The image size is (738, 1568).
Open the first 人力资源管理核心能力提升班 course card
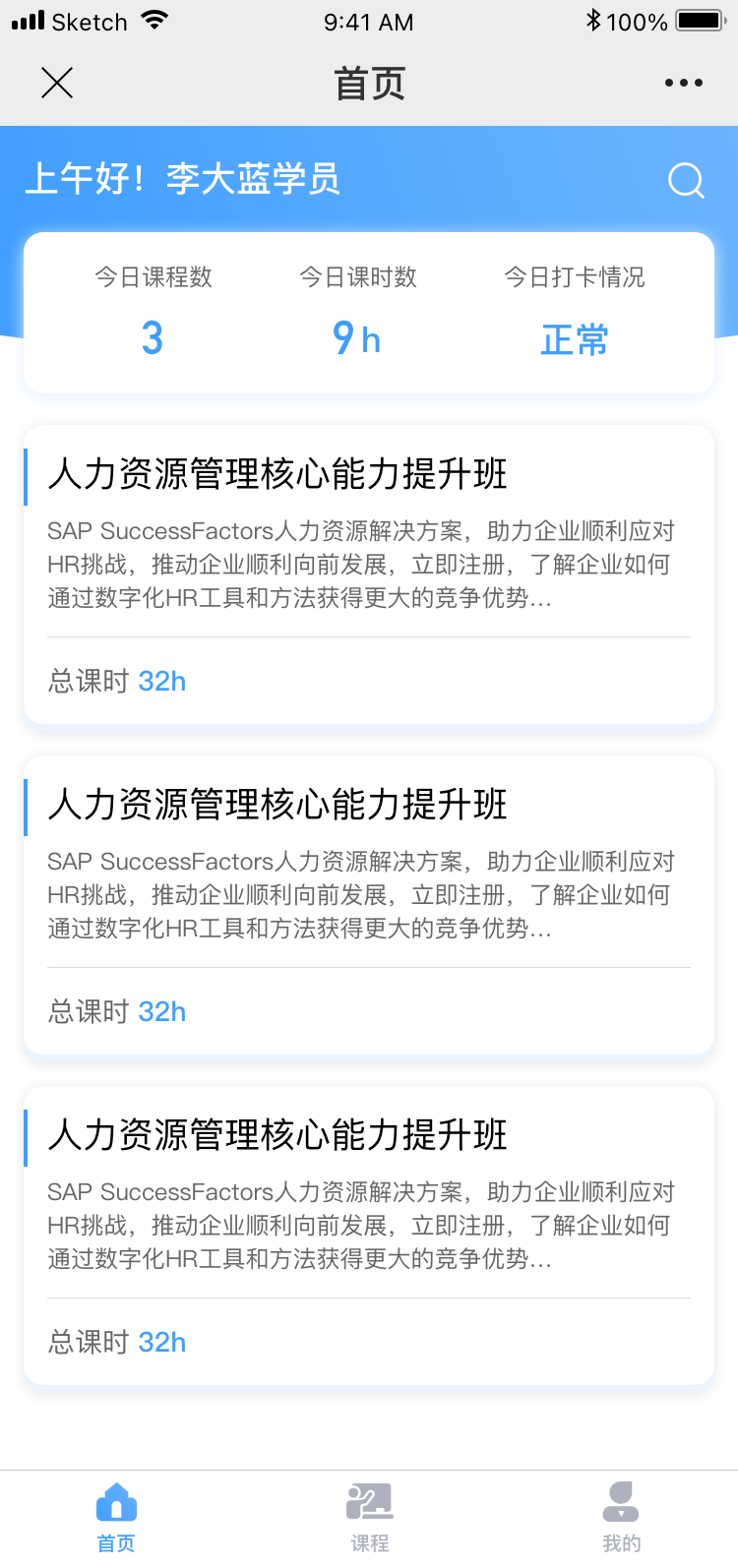369,574
